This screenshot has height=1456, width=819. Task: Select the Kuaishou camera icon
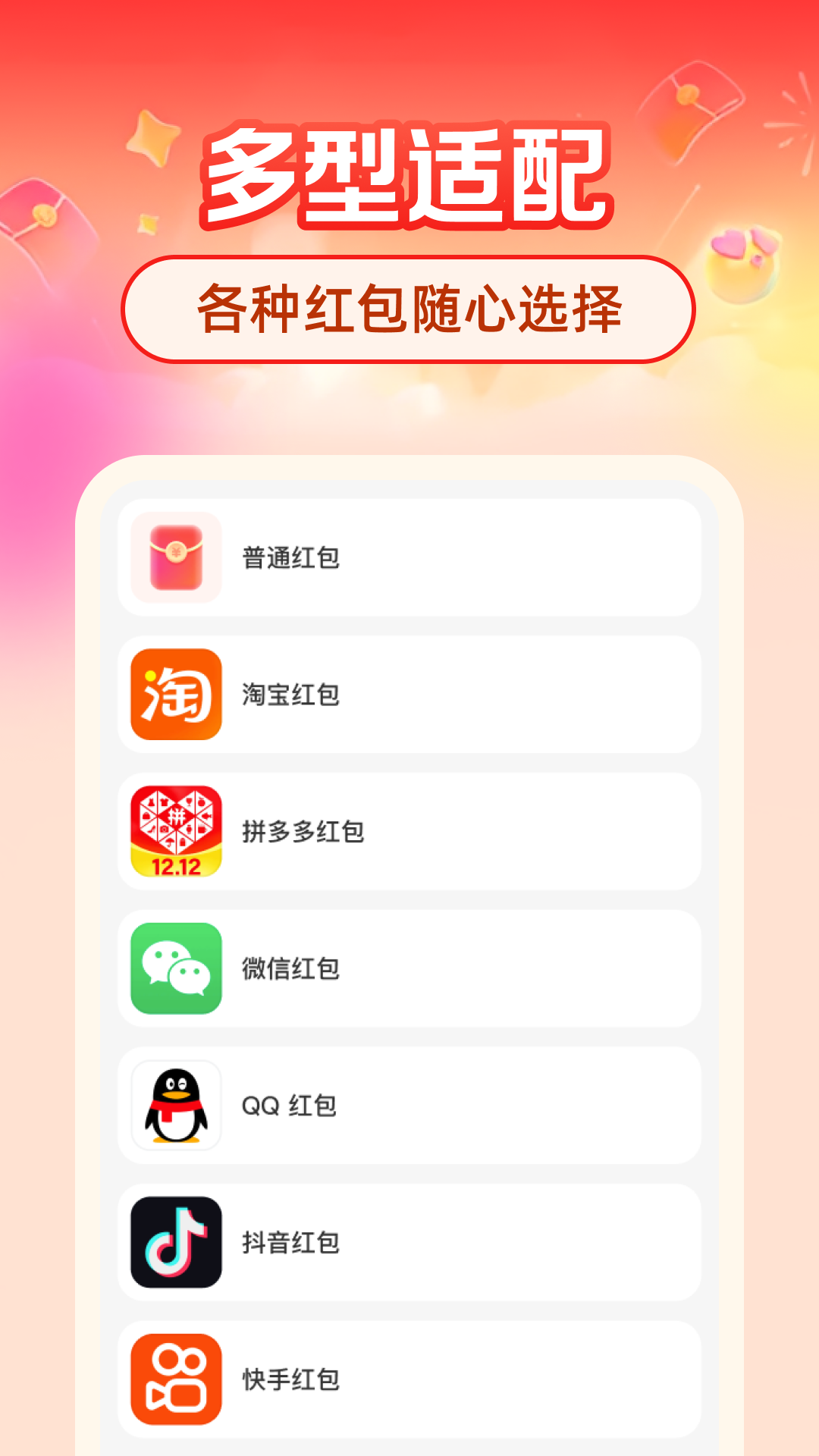[175, 1380]
